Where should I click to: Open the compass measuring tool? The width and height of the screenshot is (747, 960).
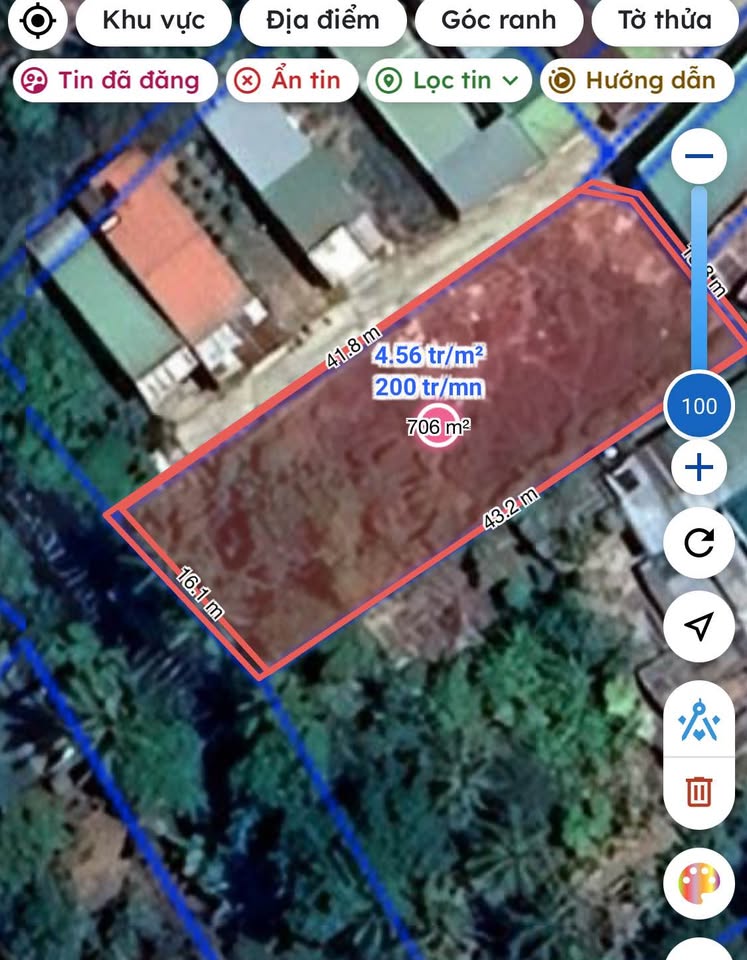pos(699,722)
